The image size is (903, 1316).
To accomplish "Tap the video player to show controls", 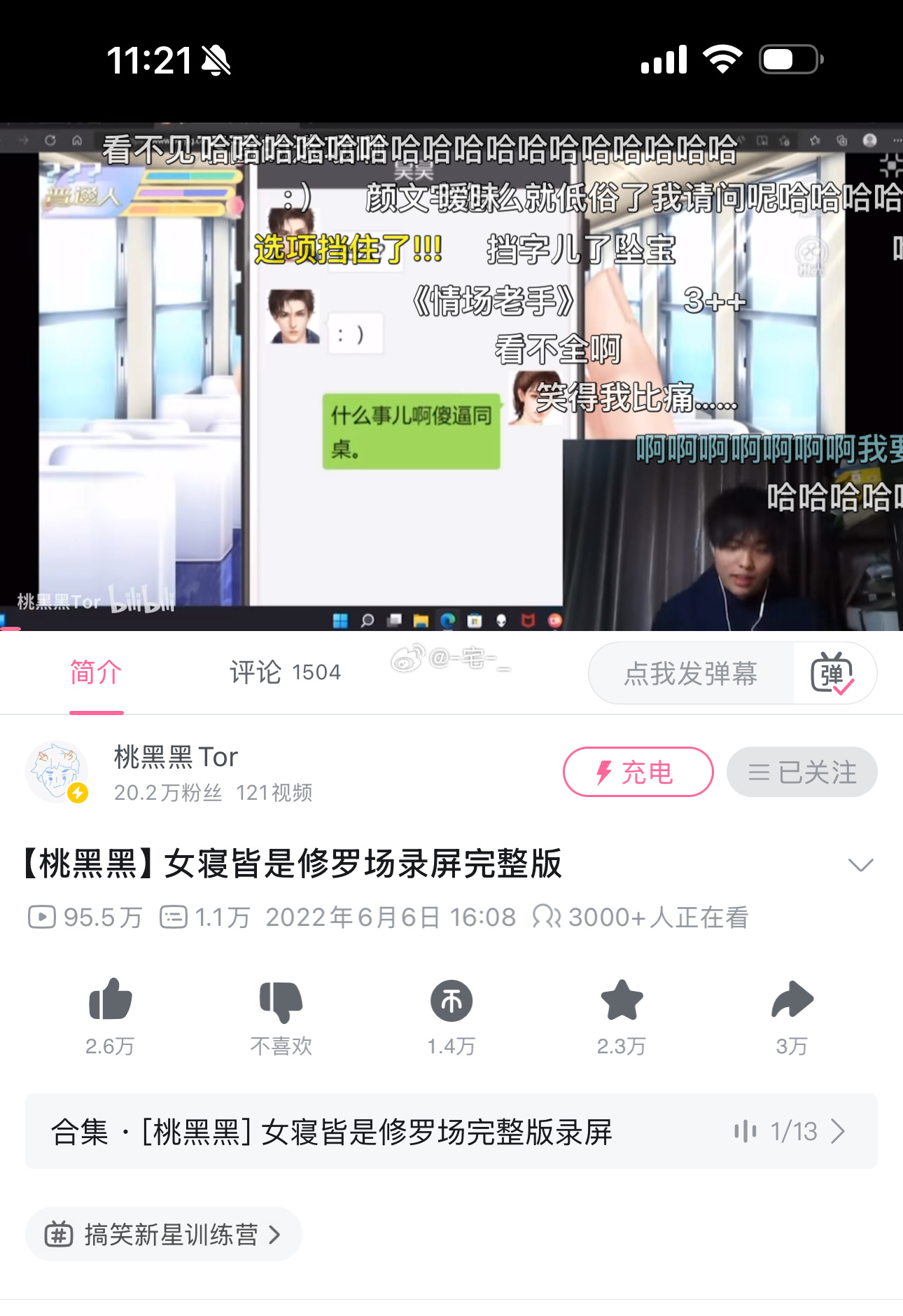I will click(x=451, y=378).
